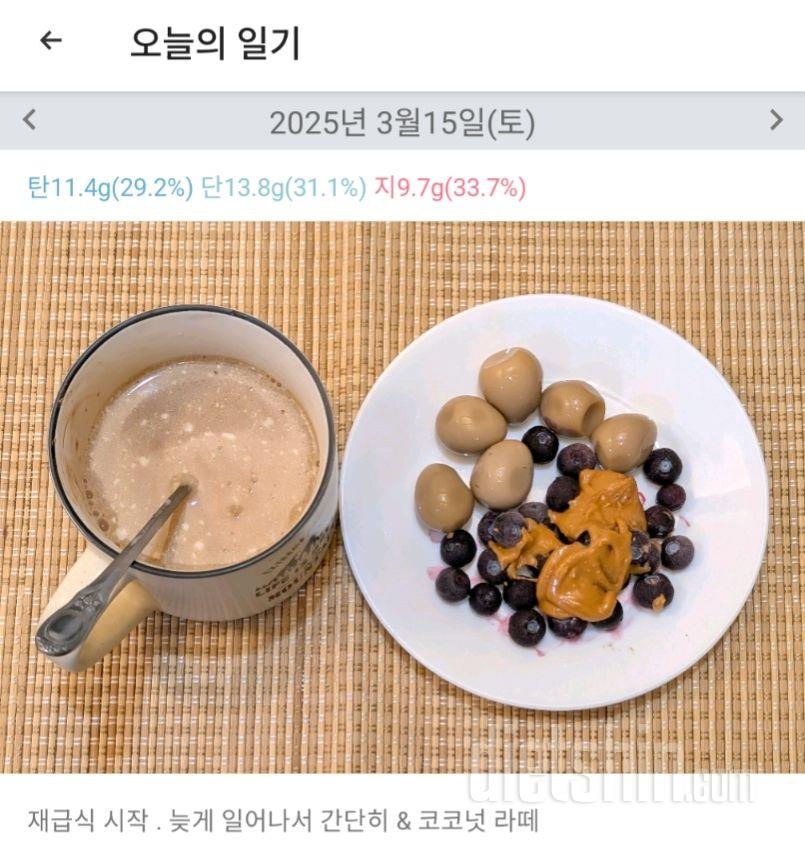This screenshot has width=805, height=853.
Task: Go to the next day's diary
Action: [x=775, y=121]
